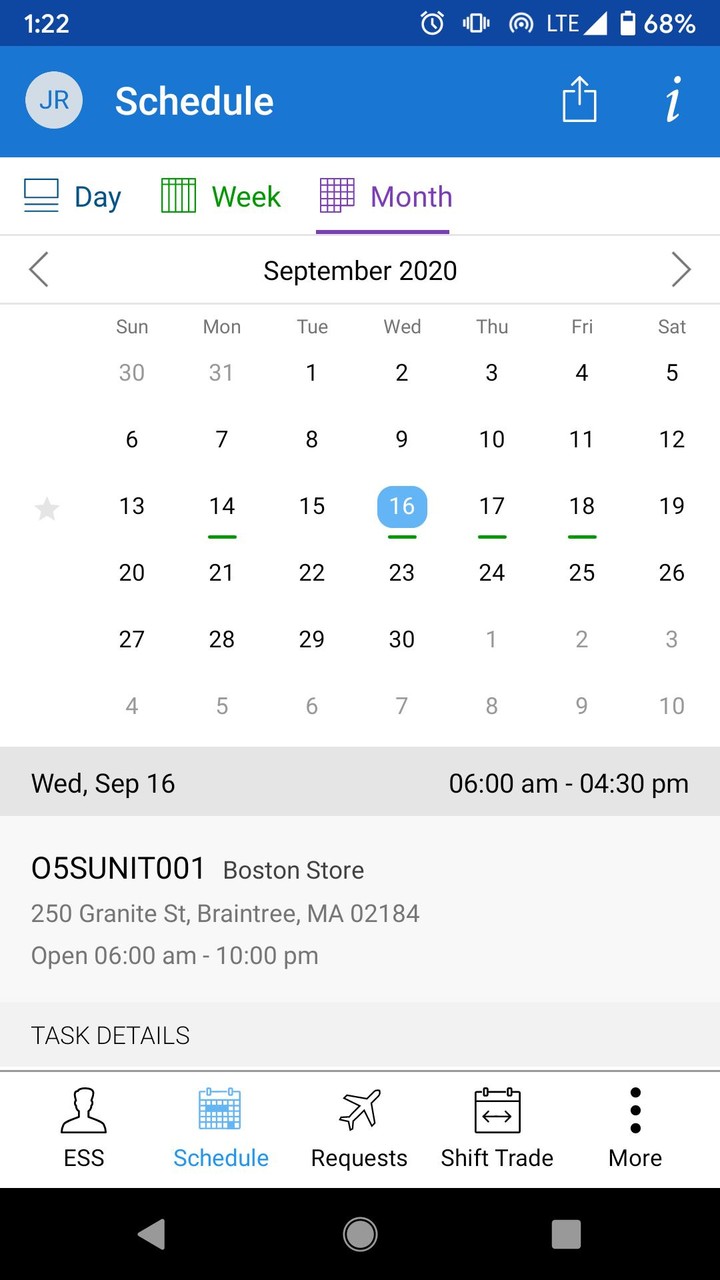Open the ESS tab

click(x=84, y=1128)
